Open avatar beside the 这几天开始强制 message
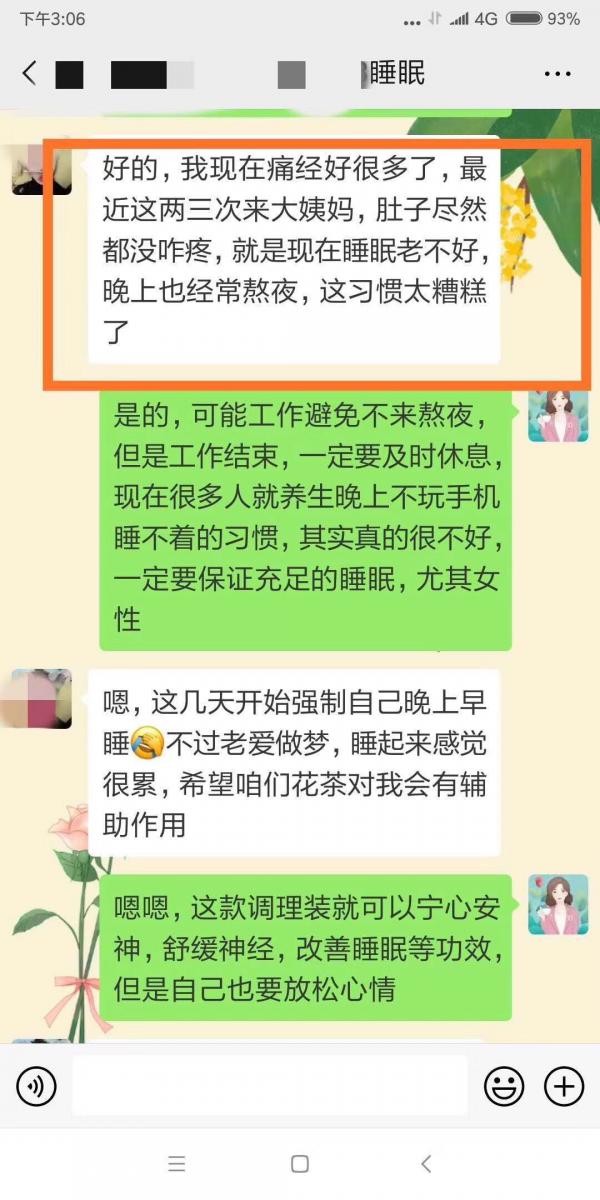 click(x=41, y=698)
